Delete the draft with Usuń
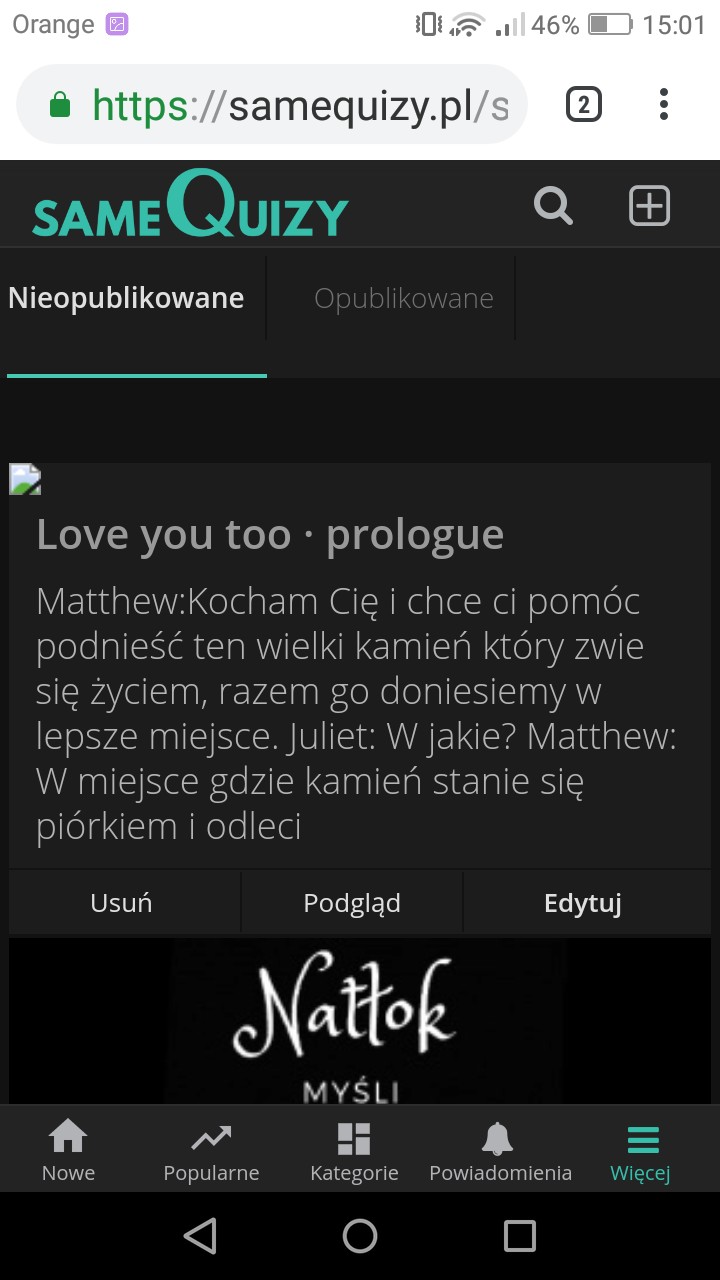The height and width of the screenshot is (1280, 720). [122, 903]
